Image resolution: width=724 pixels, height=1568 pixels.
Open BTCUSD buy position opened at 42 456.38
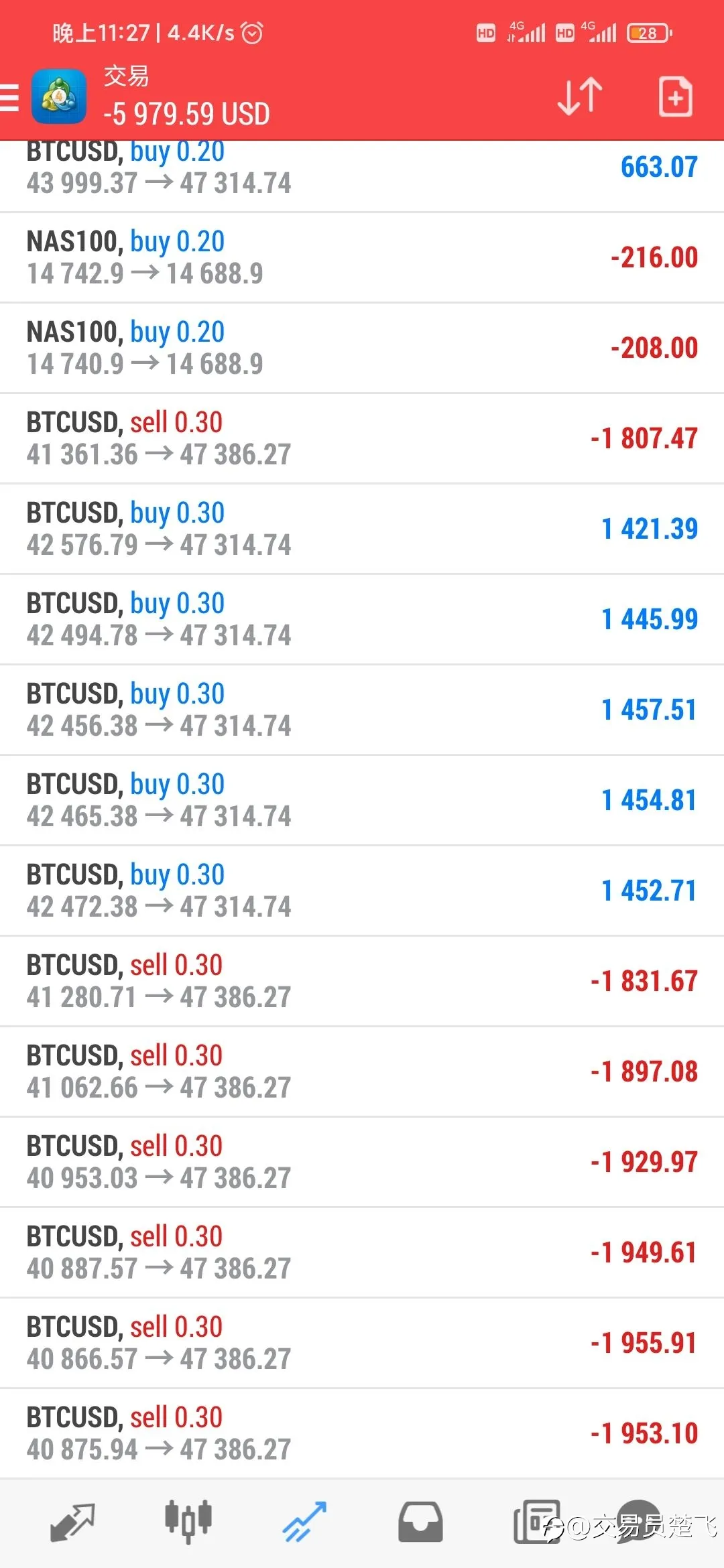click(362, 710)
